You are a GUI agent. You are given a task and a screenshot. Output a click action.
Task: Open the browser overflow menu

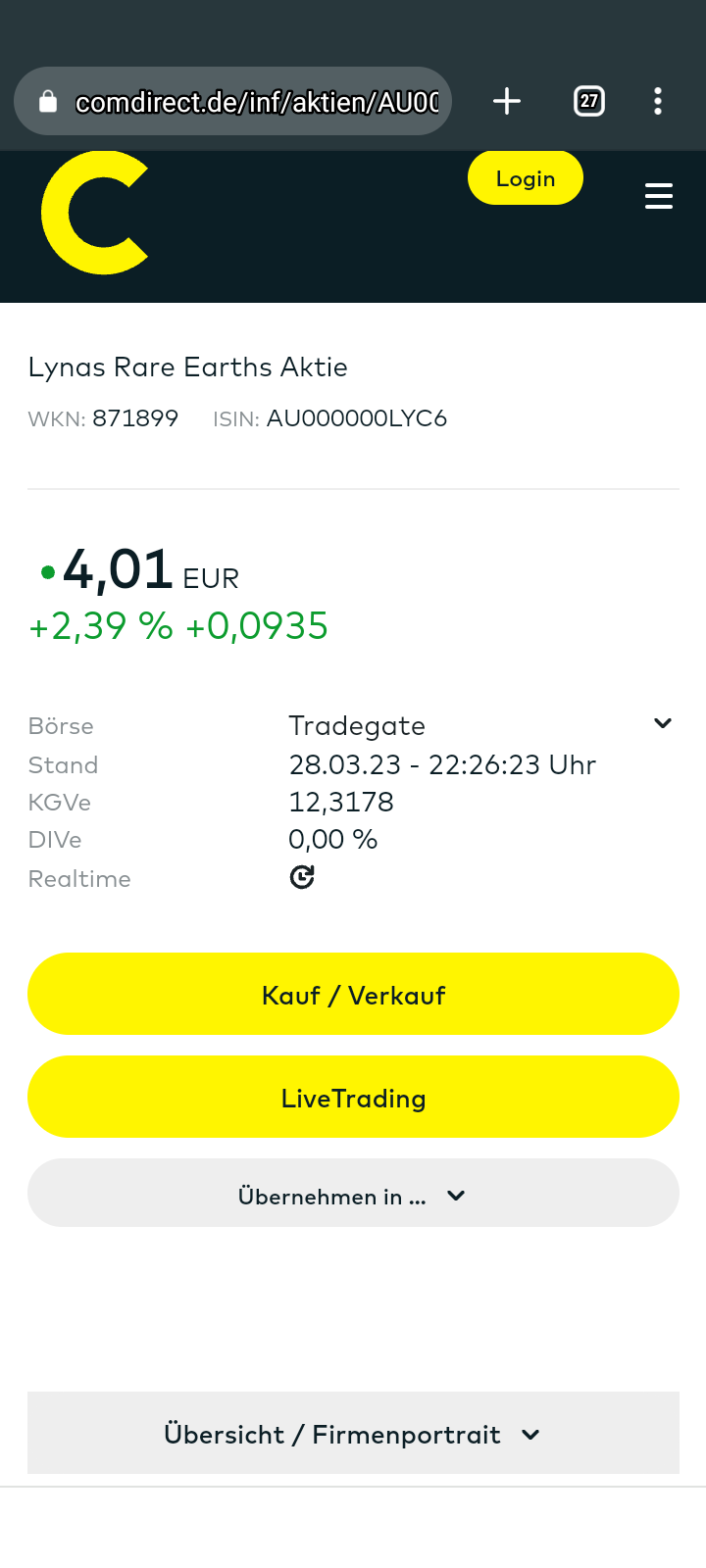(658, 101)
